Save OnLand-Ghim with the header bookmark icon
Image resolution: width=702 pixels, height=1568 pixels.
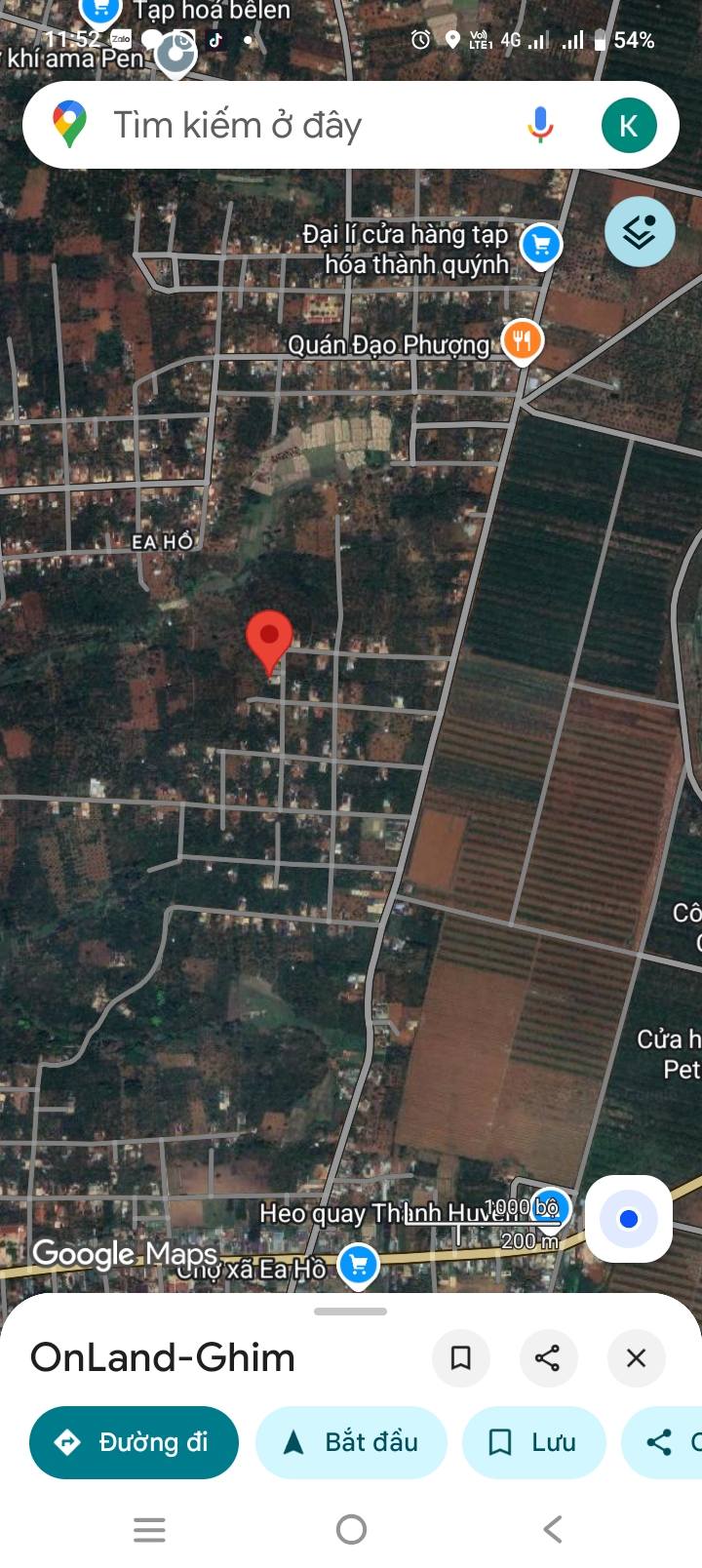tap(460, 1357)
